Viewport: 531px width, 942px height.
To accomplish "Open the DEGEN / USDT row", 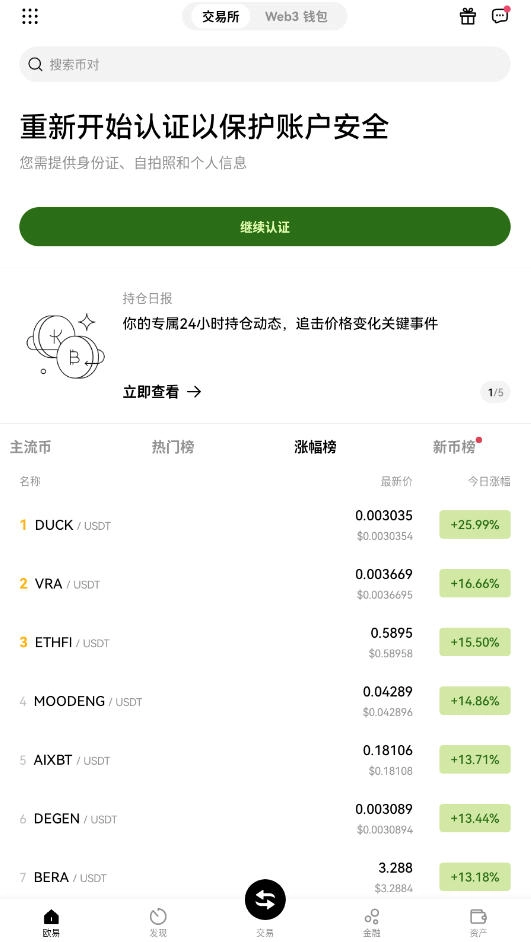I will tap(265, 819).
